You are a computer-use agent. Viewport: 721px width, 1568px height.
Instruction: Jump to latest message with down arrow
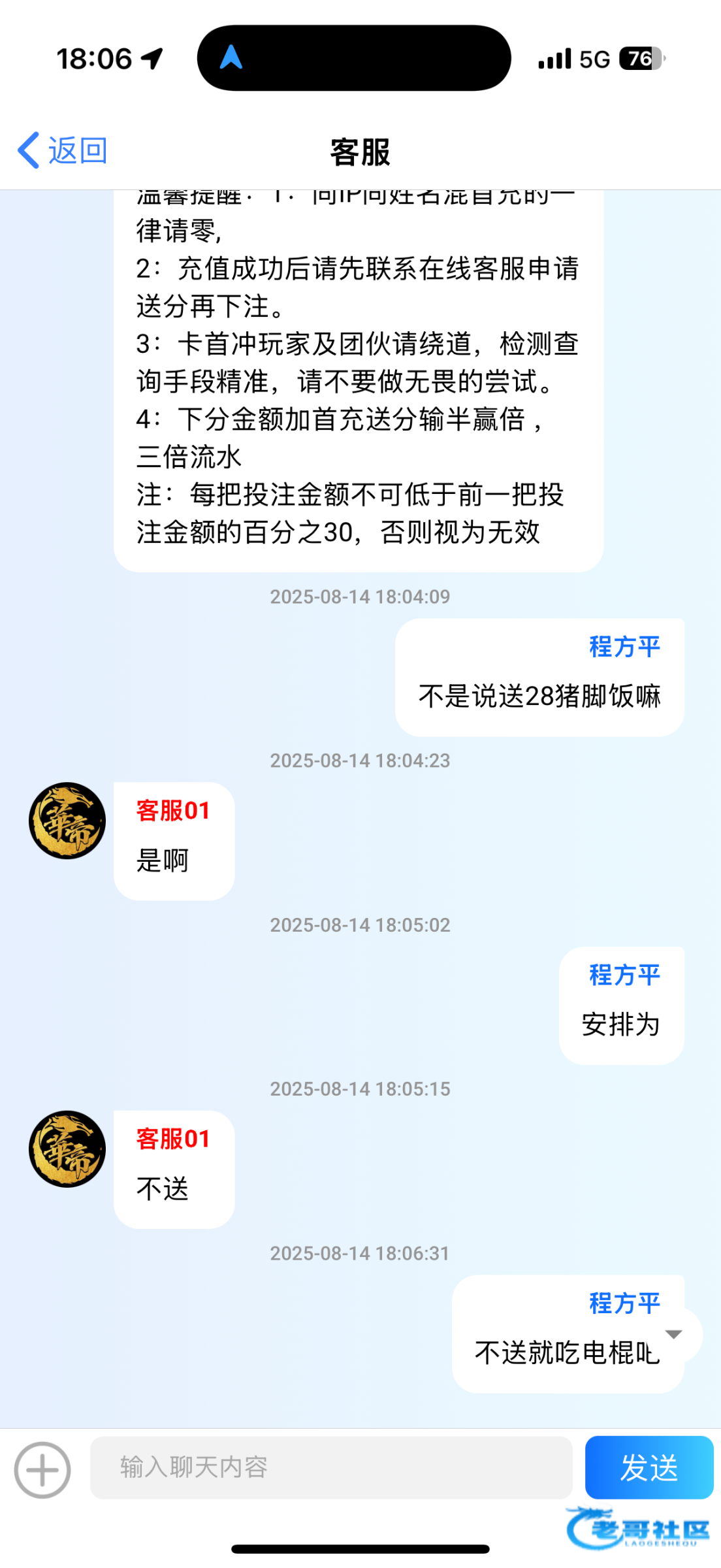click(x=674, y=1334)
